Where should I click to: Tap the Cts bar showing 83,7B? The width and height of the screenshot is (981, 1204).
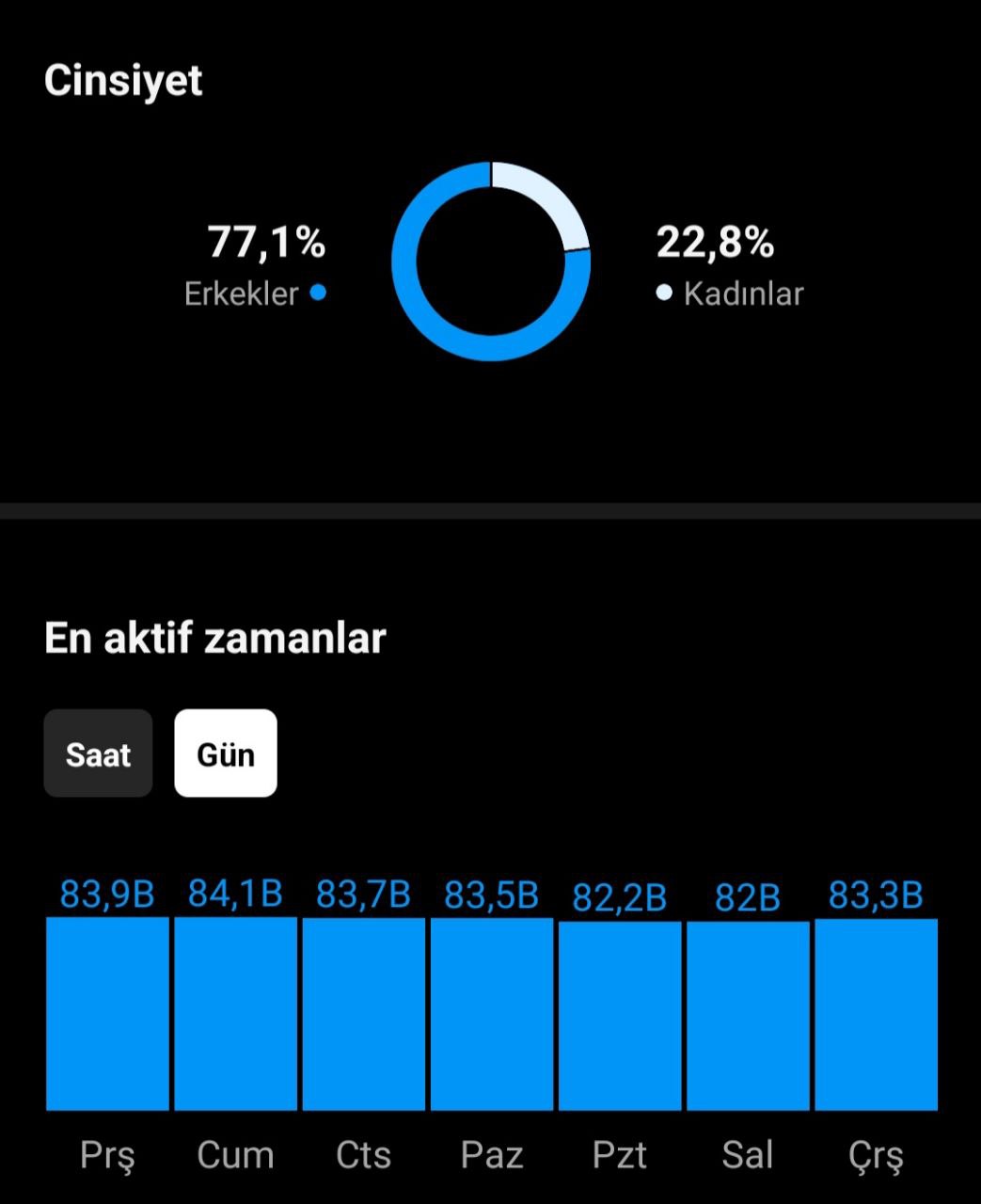pos(363,1014)
